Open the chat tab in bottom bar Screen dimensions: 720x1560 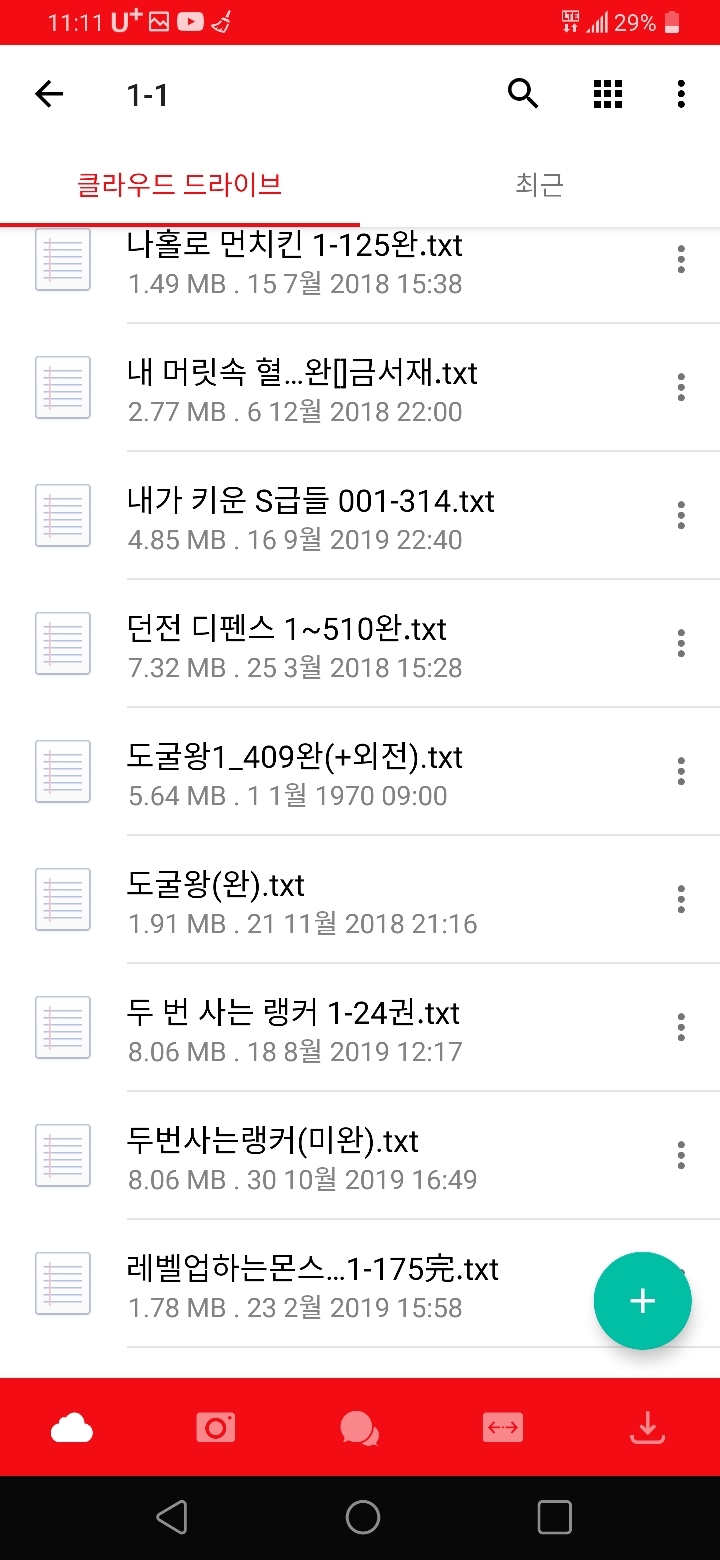click(x=359, y=1428)
